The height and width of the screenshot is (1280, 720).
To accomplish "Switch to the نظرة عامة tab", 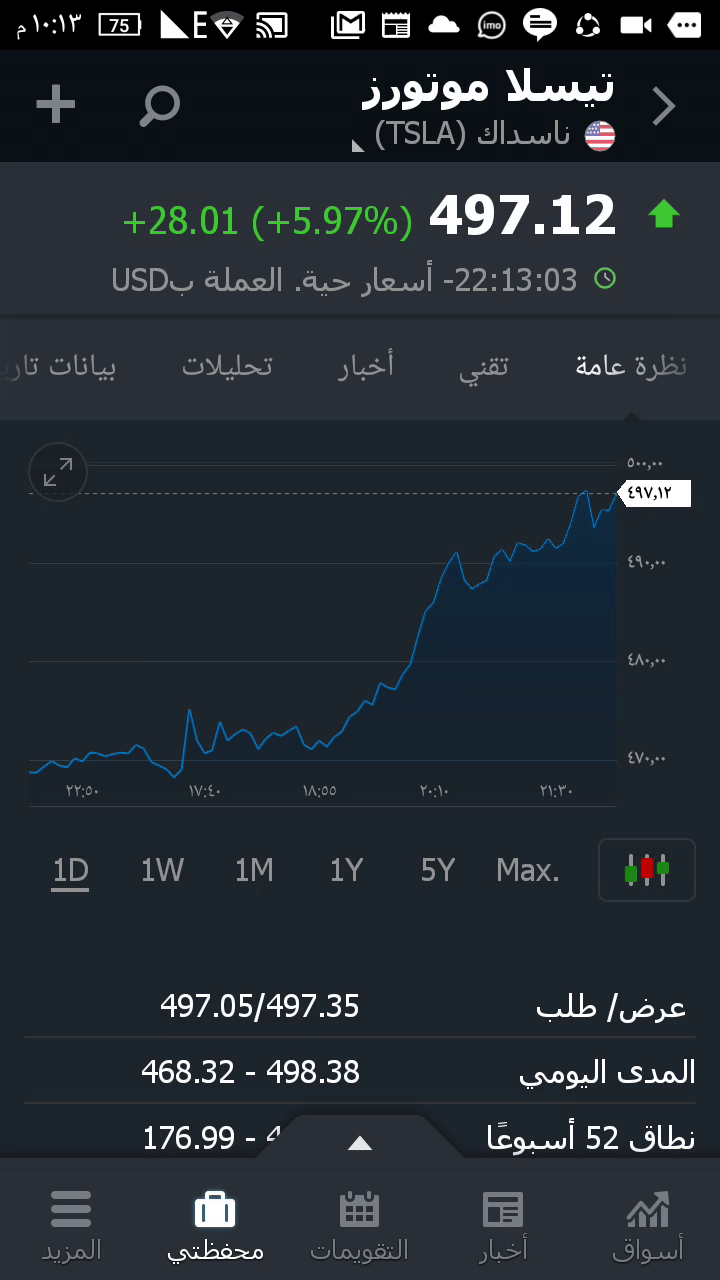I will (x=631, y=366).
